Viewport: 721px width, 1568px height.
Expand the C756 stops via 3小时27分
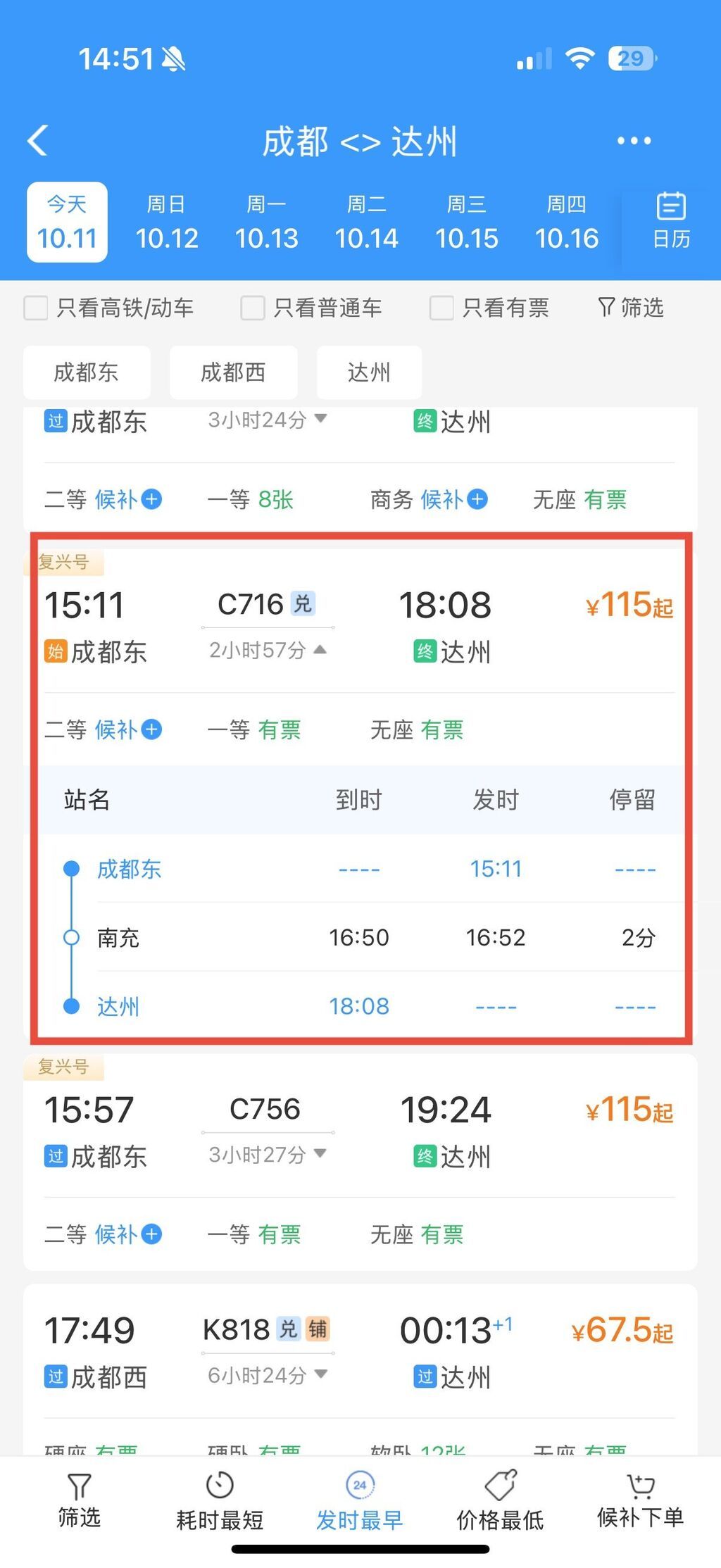coord(268,1155)
